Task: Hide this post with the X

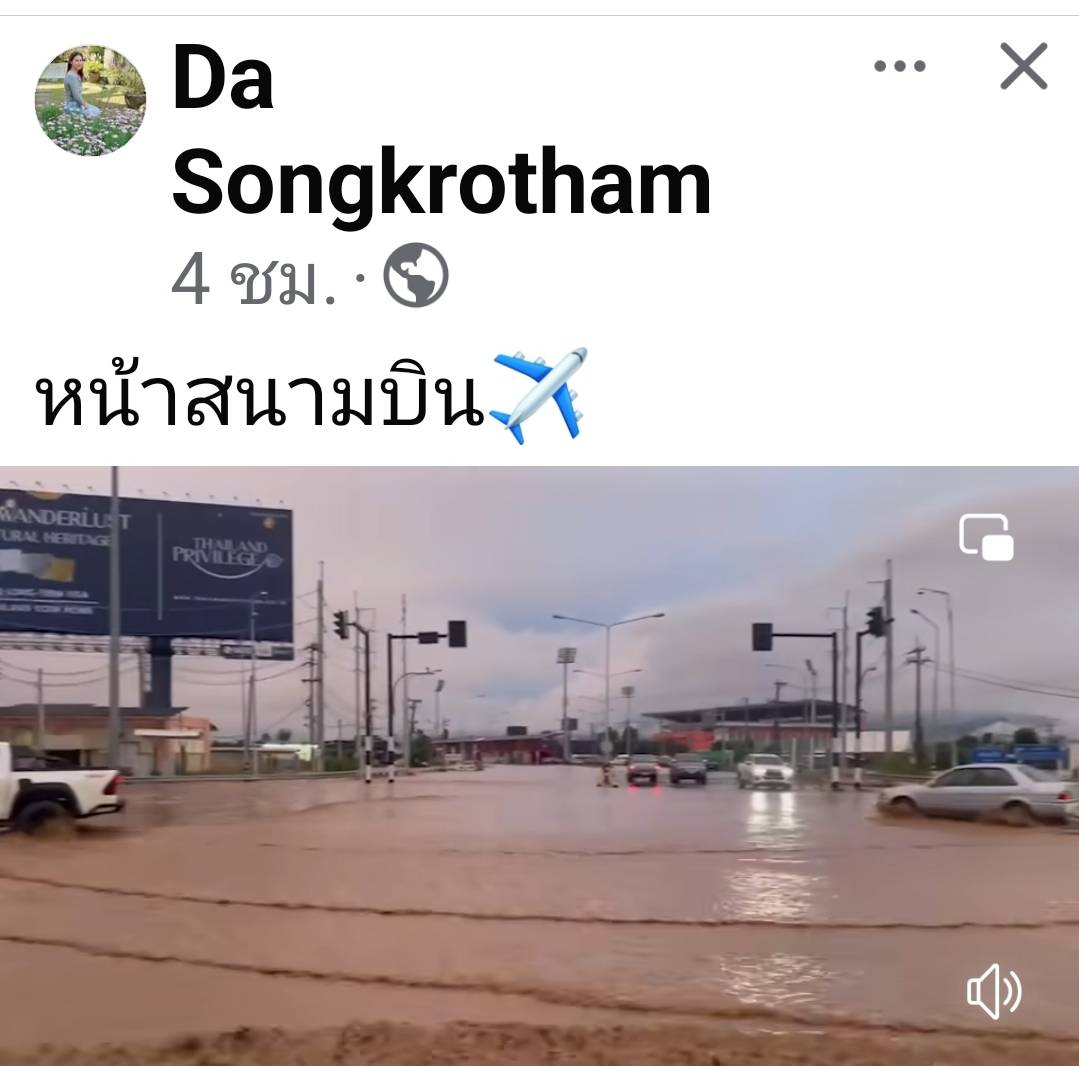Action: 1023,67
